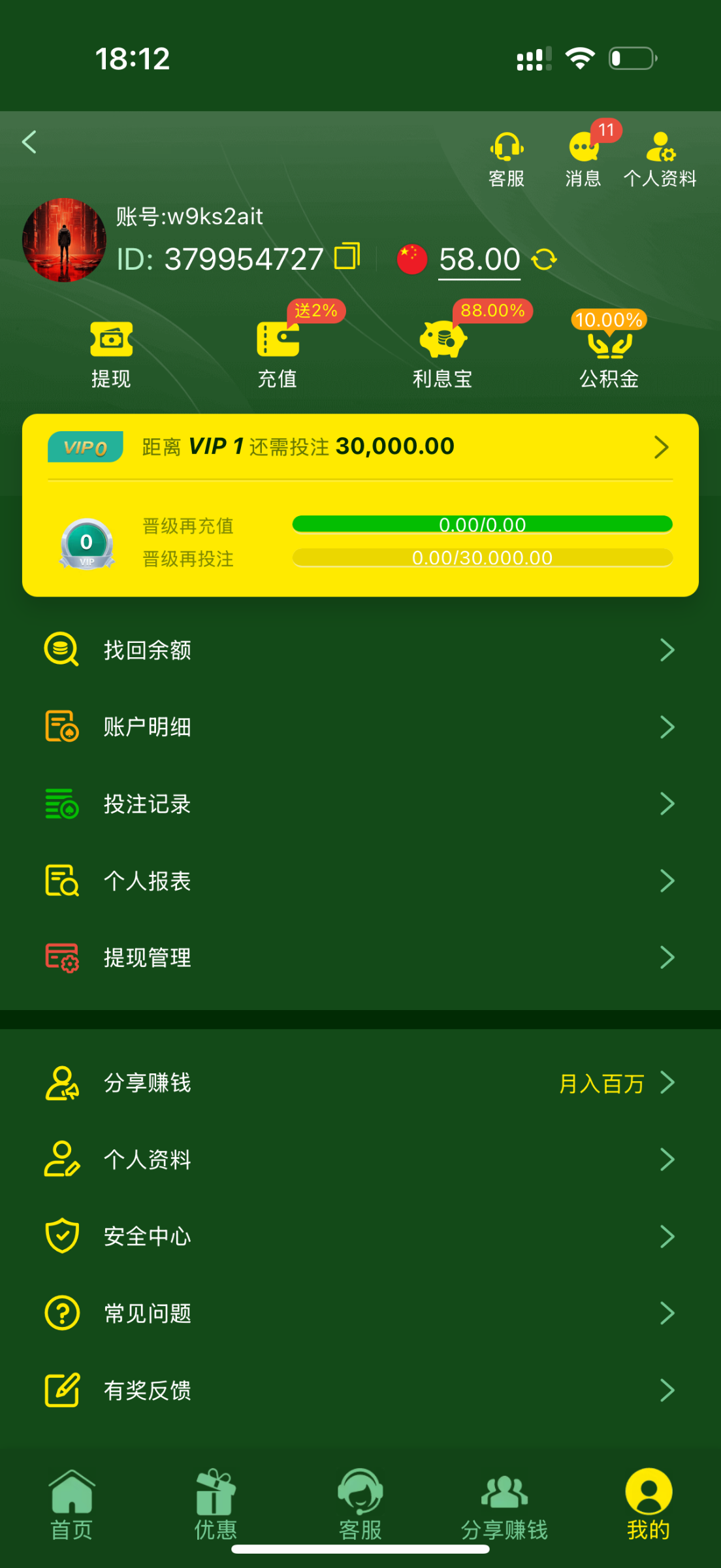Open 分享赚钱 月入百万 link
Screen dimensions: 721x1568
coord(601,1083)
